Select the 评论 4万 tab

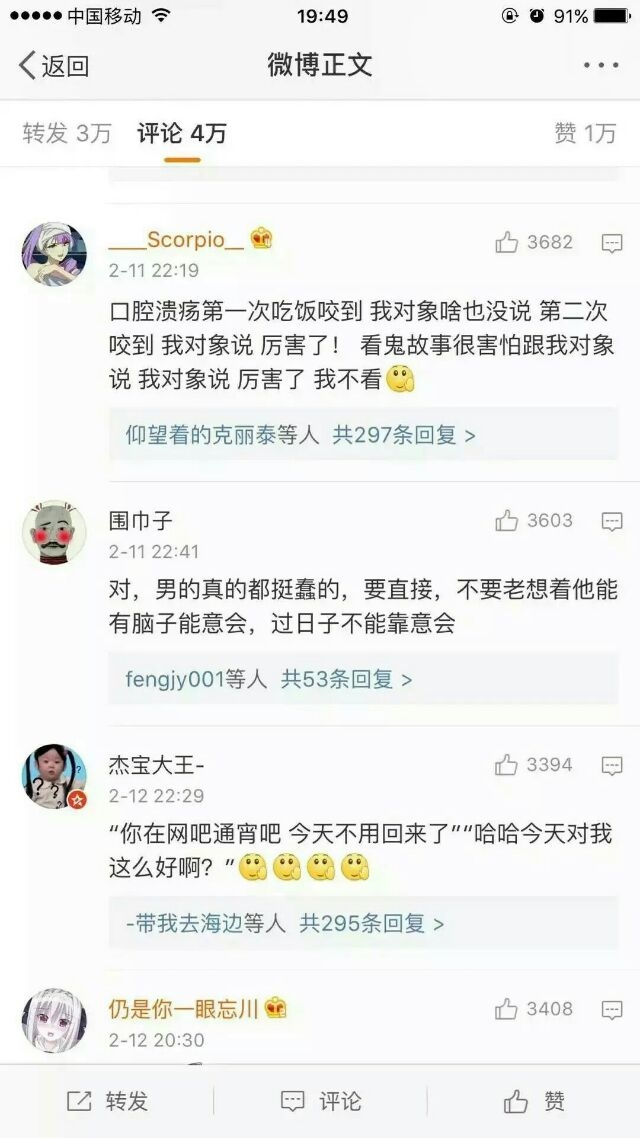point(181,134)
